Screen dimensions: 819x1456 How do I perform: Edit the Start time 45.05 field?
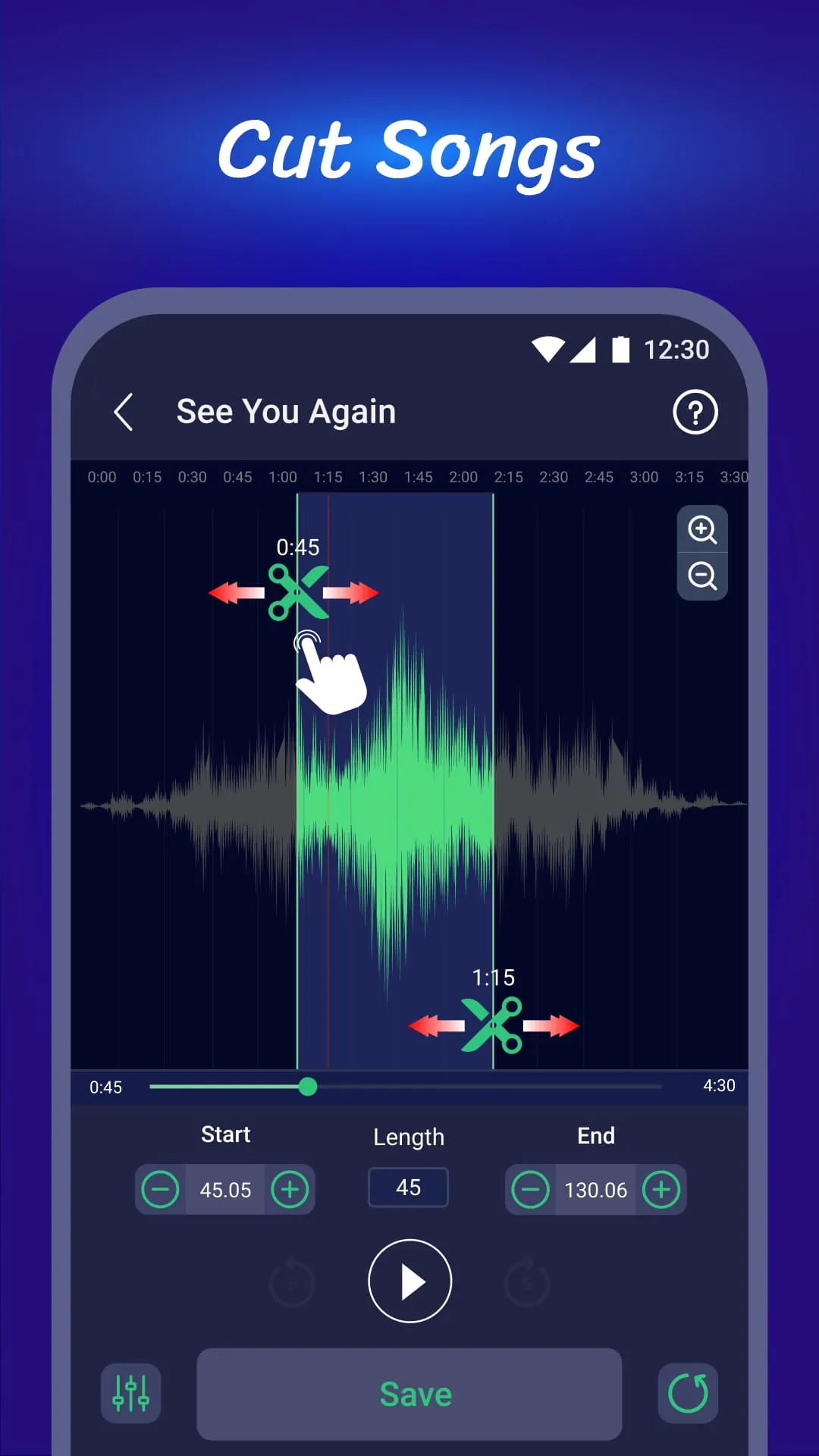click(x=224, y=1189)
